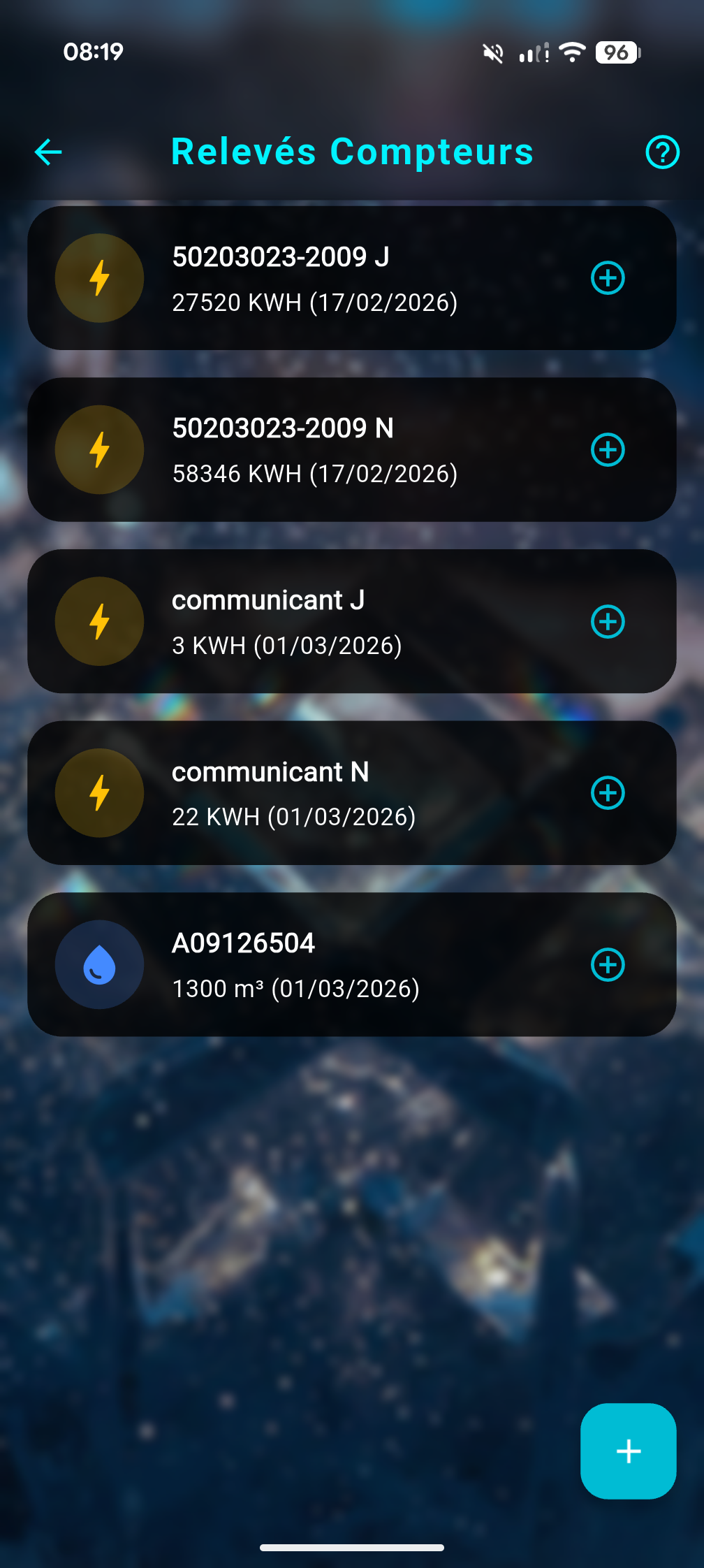704x1568 pixels.
Task: Open the A09126504 water meter card
Action: click(x=314, y=965)
